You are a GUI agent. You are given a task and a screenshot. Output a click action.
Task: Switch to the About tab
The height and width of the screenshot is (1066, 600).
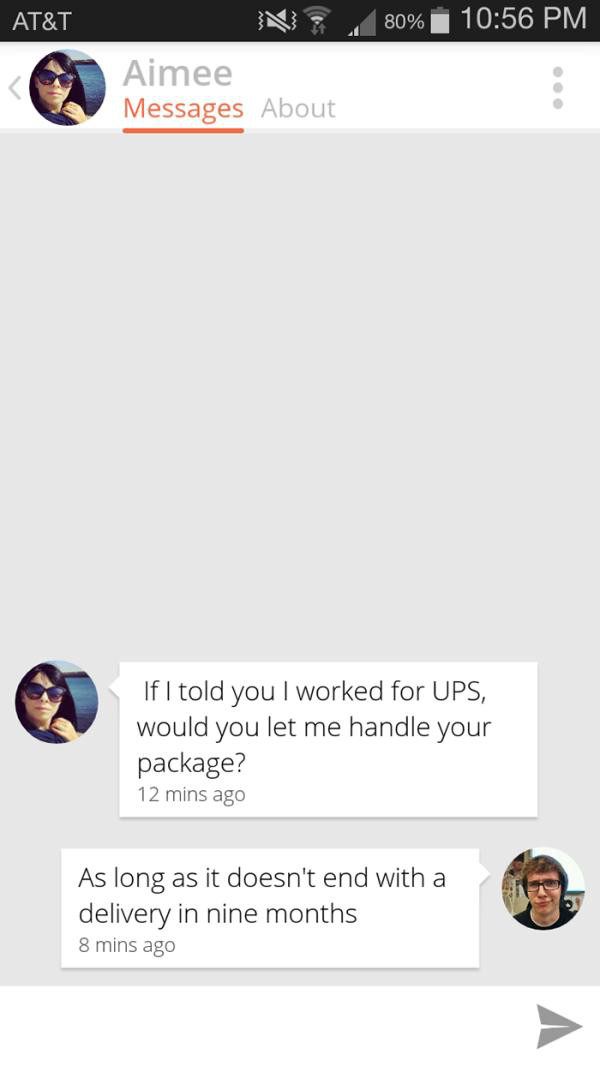click(298, 108)
